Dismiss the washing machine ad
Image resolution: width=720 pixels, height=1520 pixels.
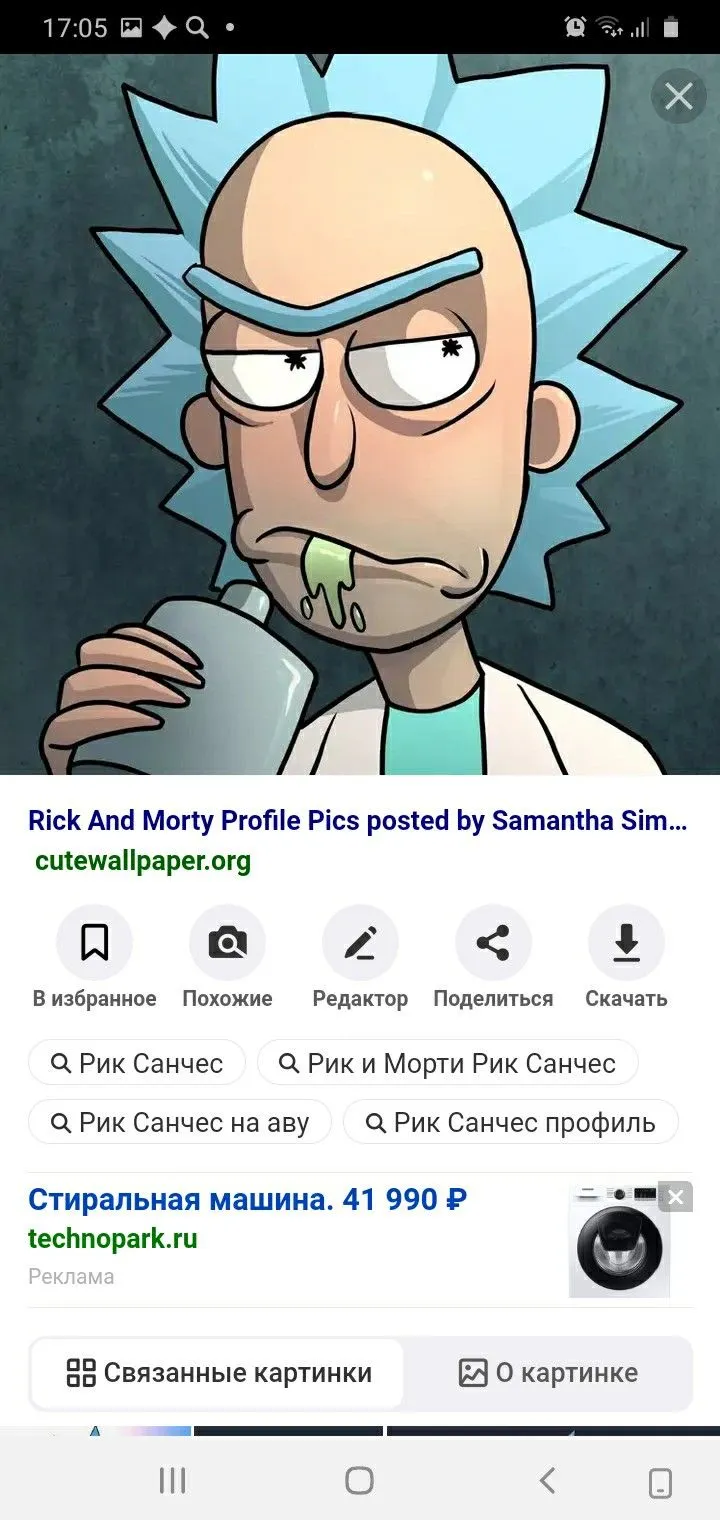(x=676, y=1197)
